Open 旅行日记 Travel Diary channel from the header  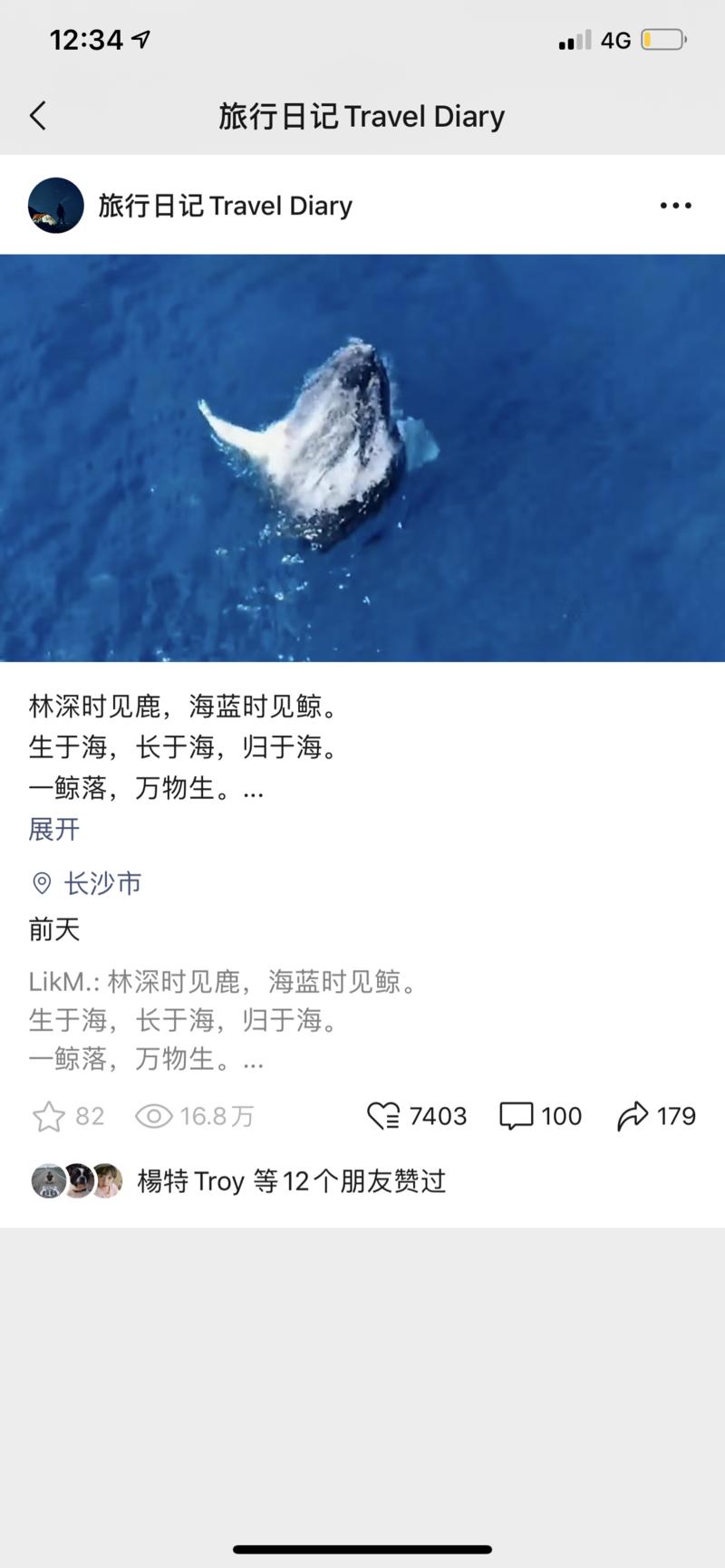coord(362,116)
